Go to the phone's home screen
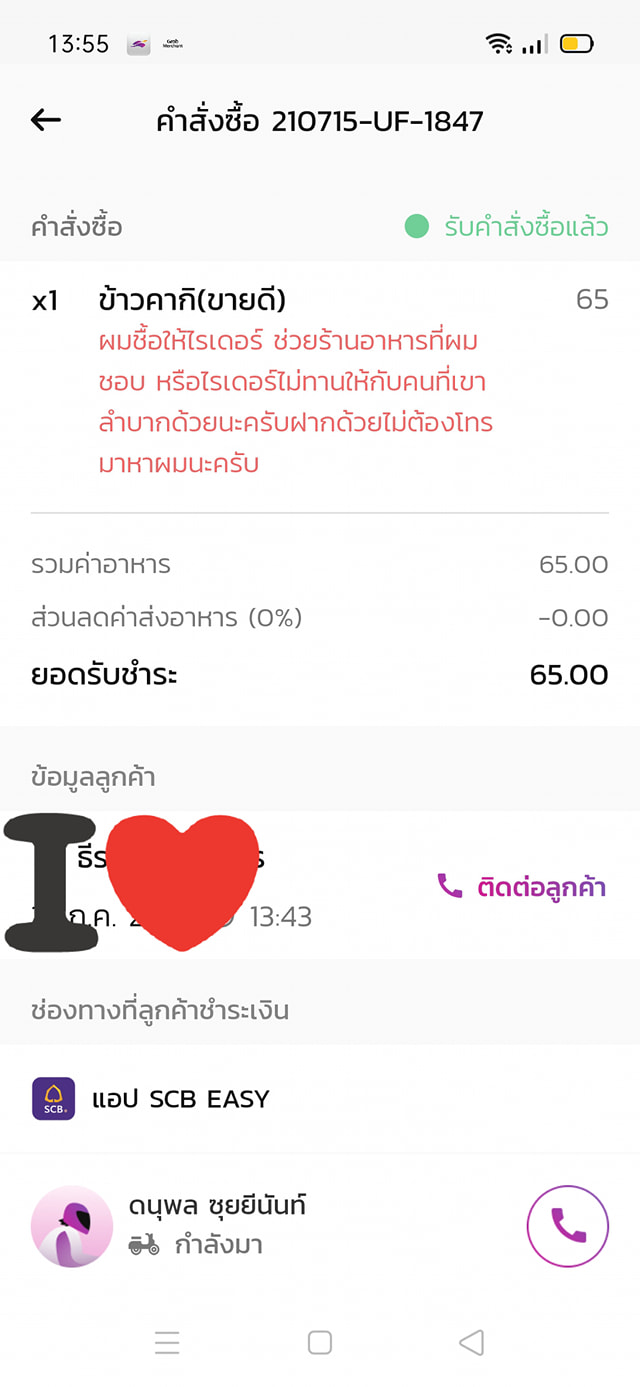 click(x=320, y=1342)
